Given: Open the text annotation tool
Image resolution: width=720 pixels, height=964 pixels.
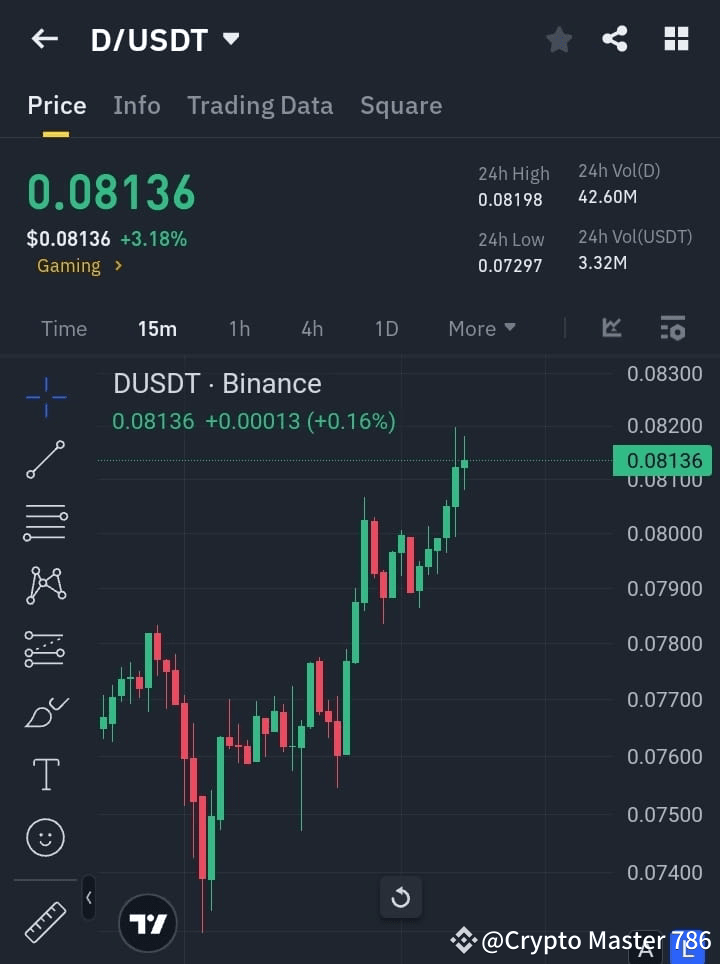Looking at the screenshot, I should pos(45,774).
